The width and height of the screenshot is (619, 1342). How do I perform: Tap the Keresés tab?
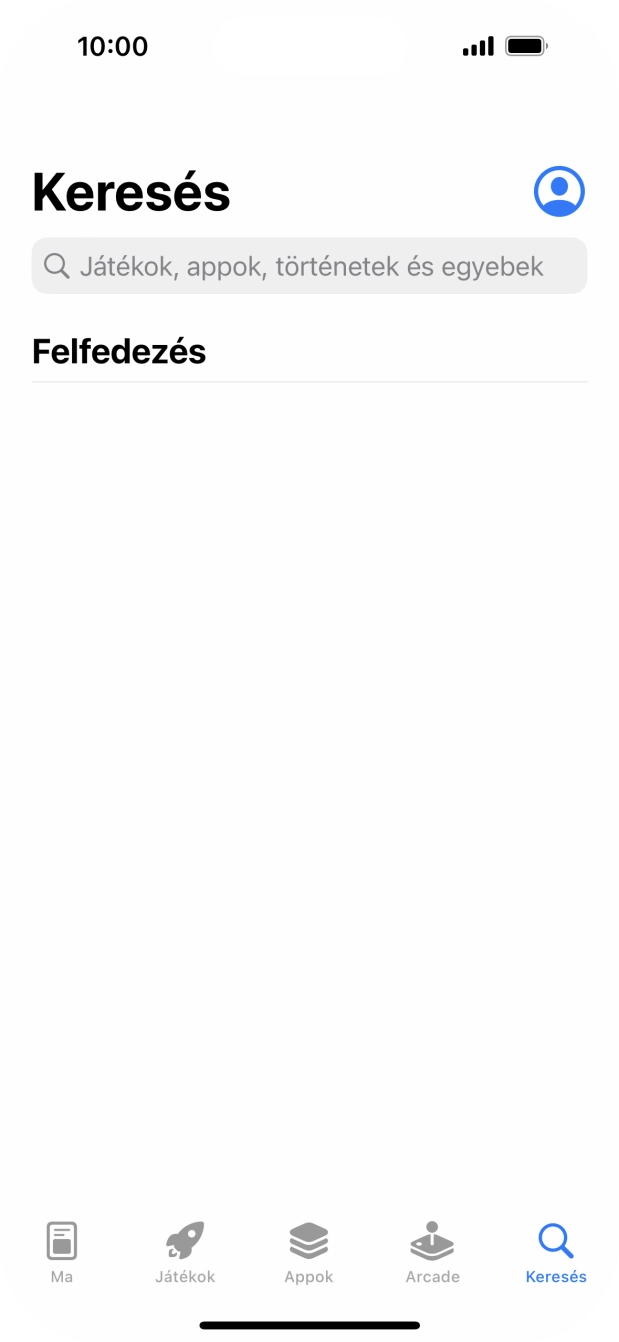[x=556, y=1252]
